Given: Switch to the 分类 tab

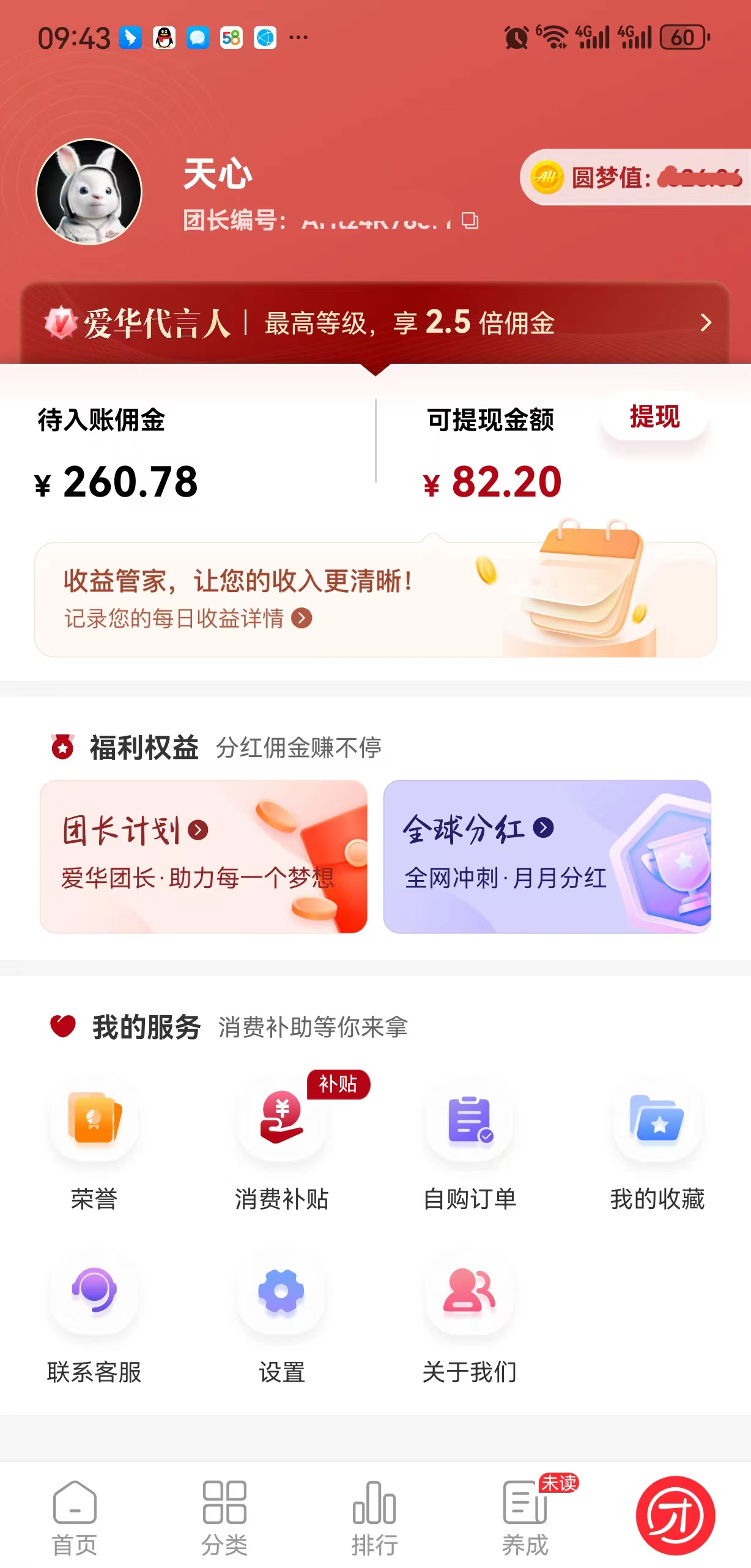Looking at the screenshot, I should pyautogui.click(x=225, y=1517).
